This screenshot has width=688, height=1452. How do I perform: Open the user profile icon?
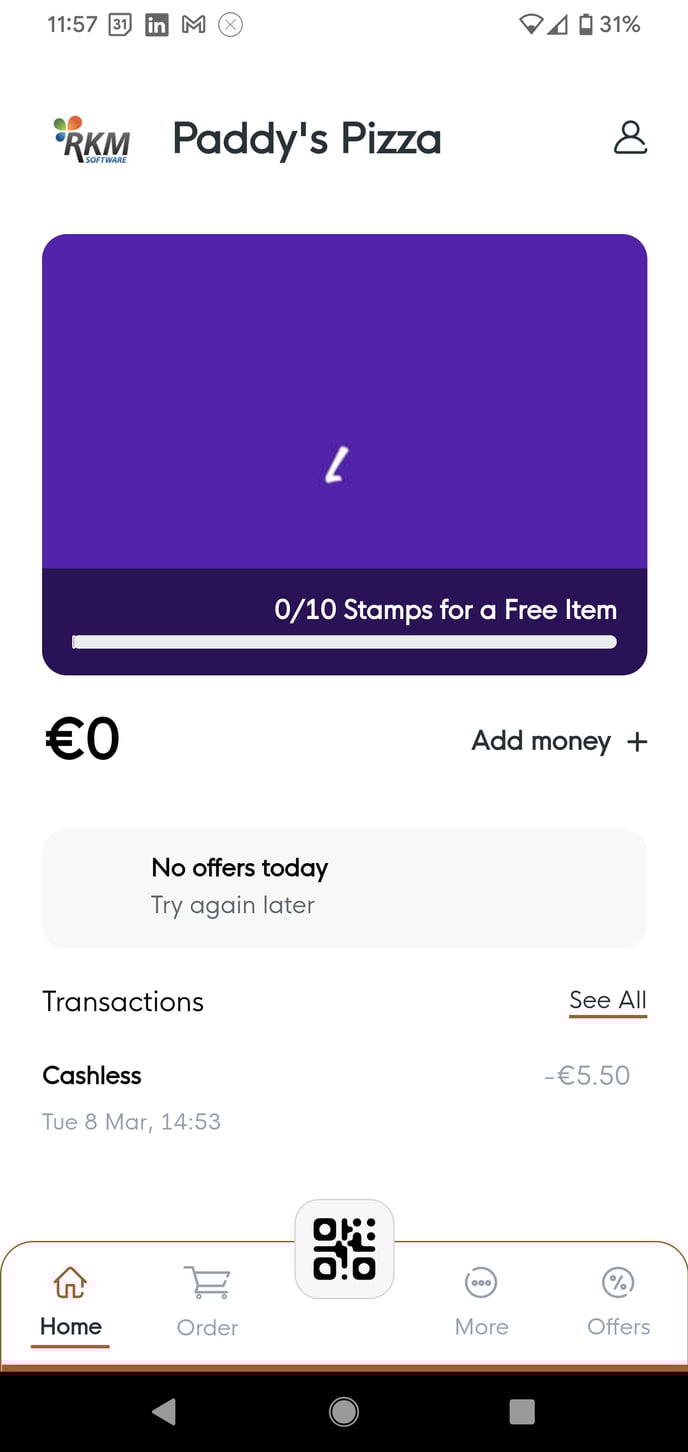tap(630, 138)
